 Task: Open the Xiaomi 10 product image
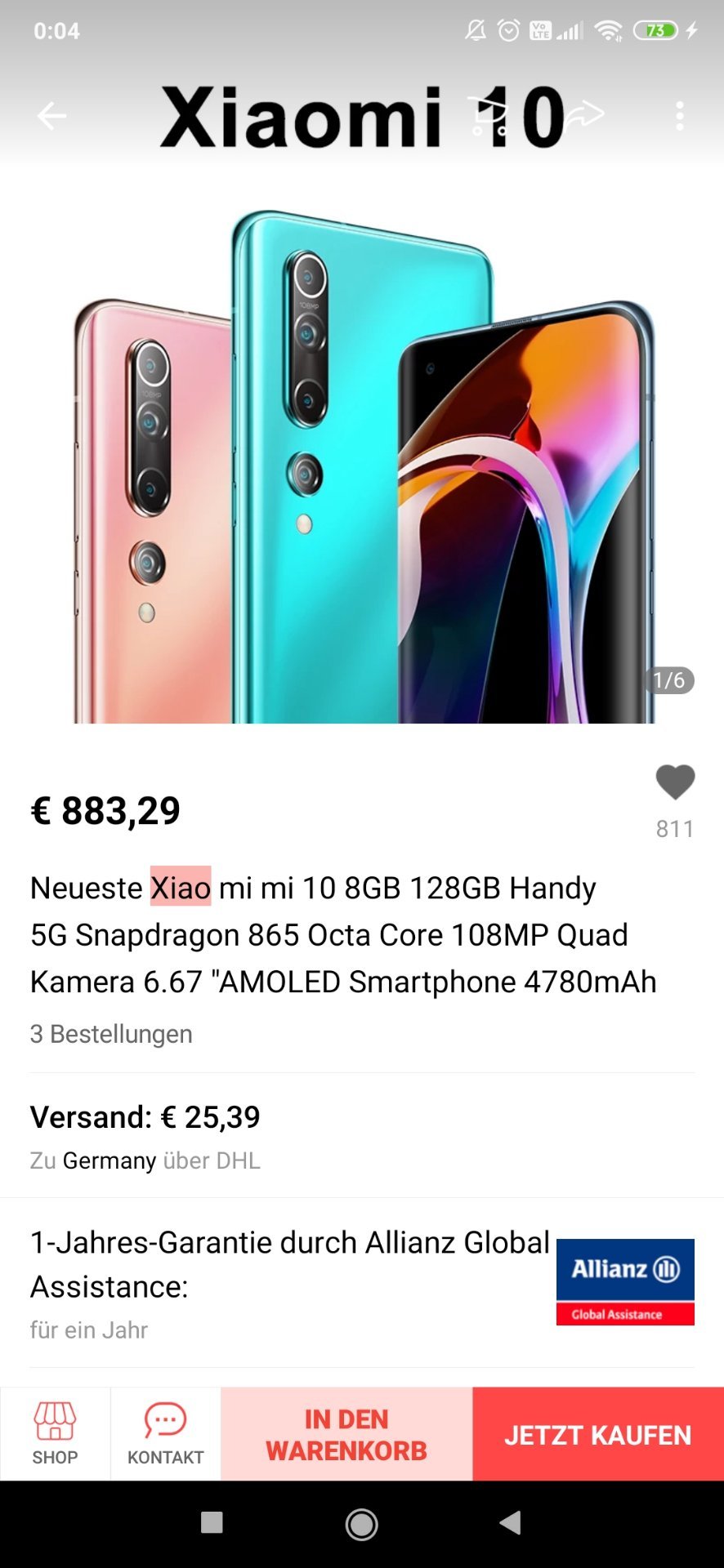point(362,445)
